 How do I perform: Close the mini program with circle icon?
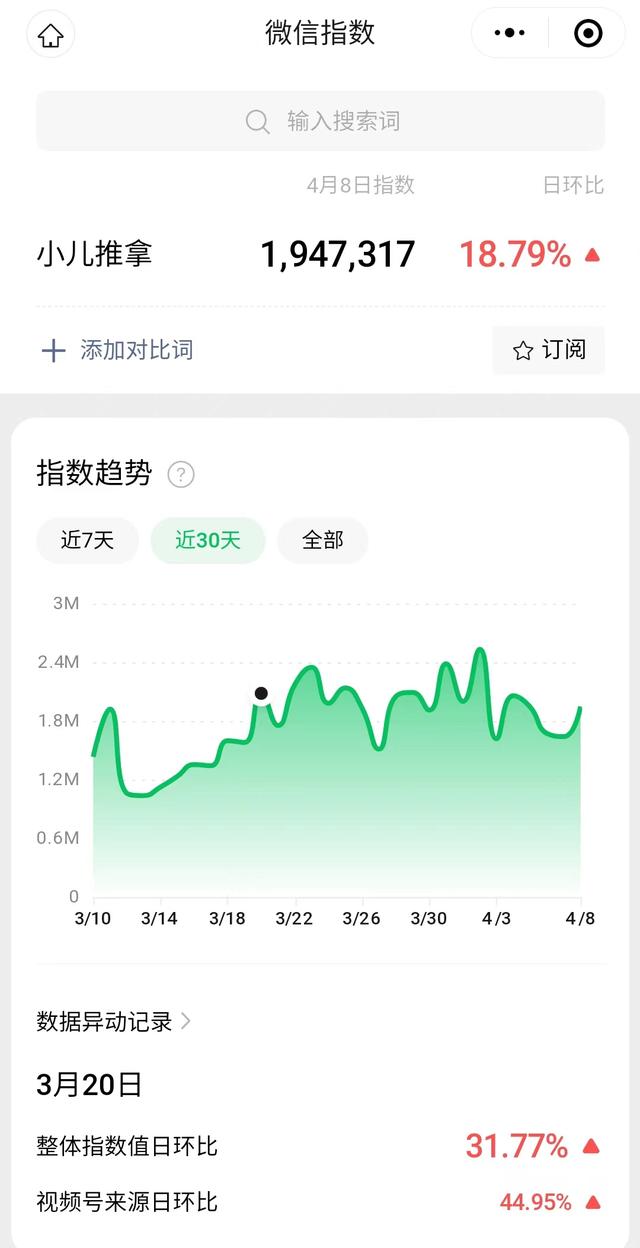pos(588,34)
